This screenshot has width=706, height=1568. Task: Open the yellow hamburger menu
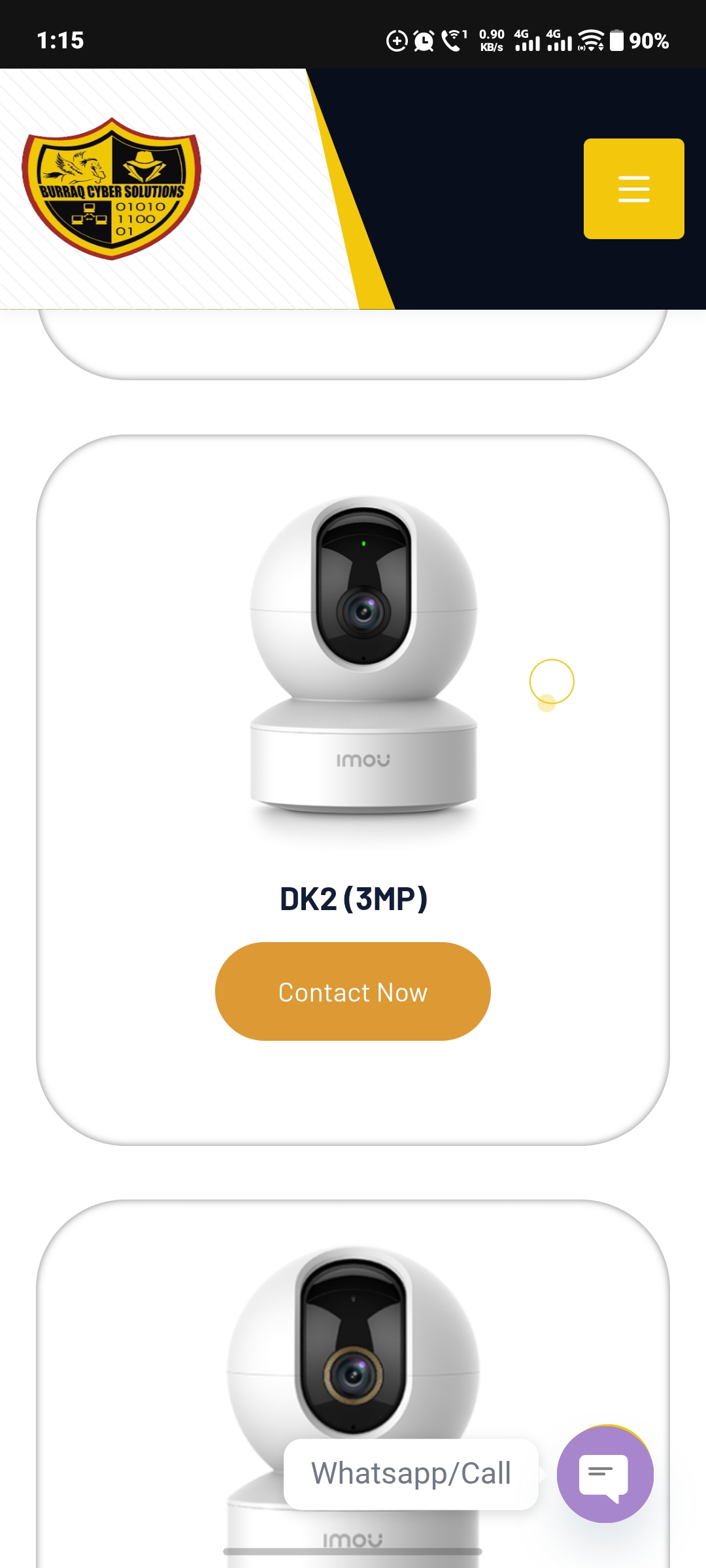[633, 189]
